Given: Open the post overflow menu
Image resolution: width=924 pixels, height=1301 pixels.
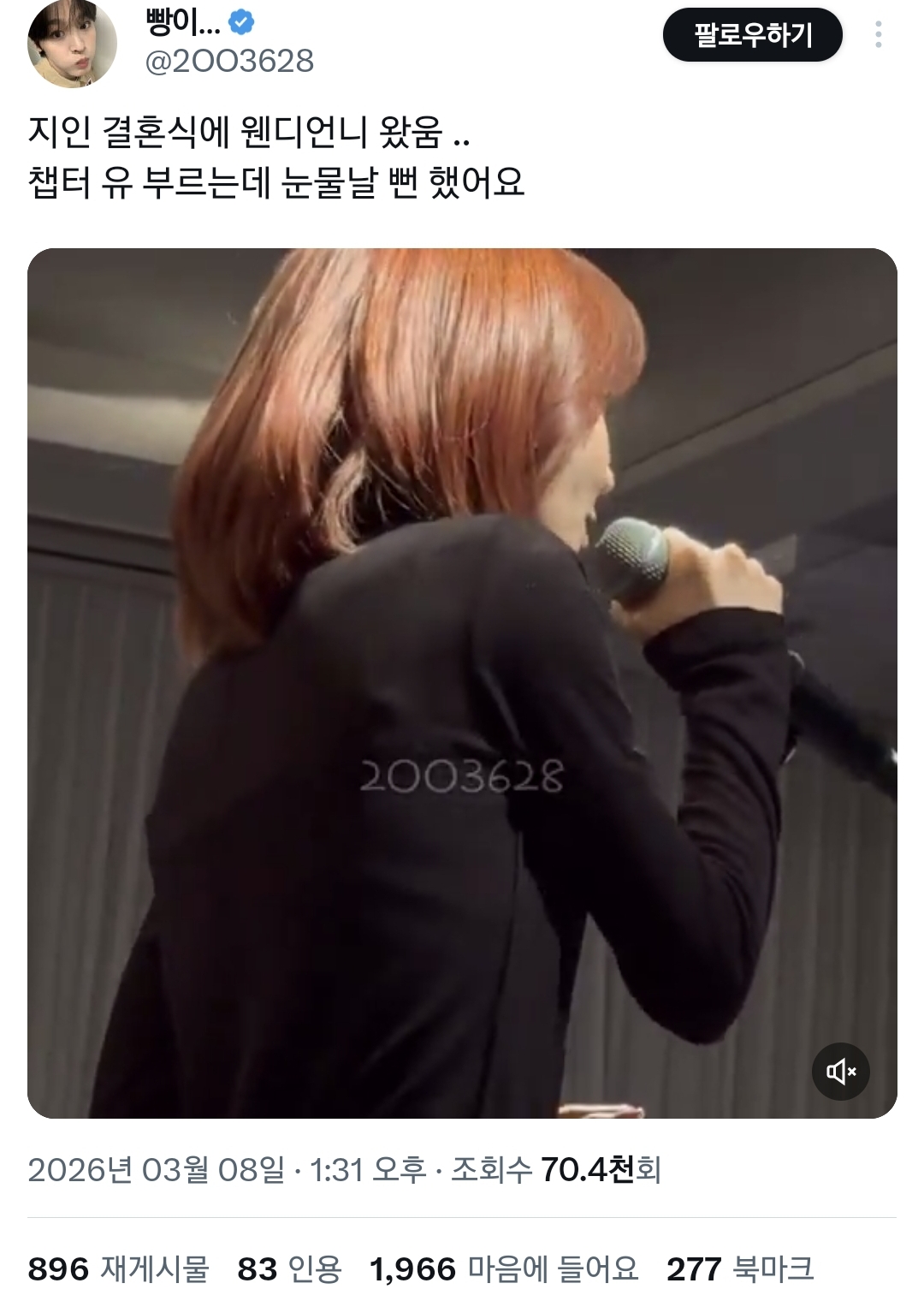Looking at the screenshot, I should click(x=878, y=35).
